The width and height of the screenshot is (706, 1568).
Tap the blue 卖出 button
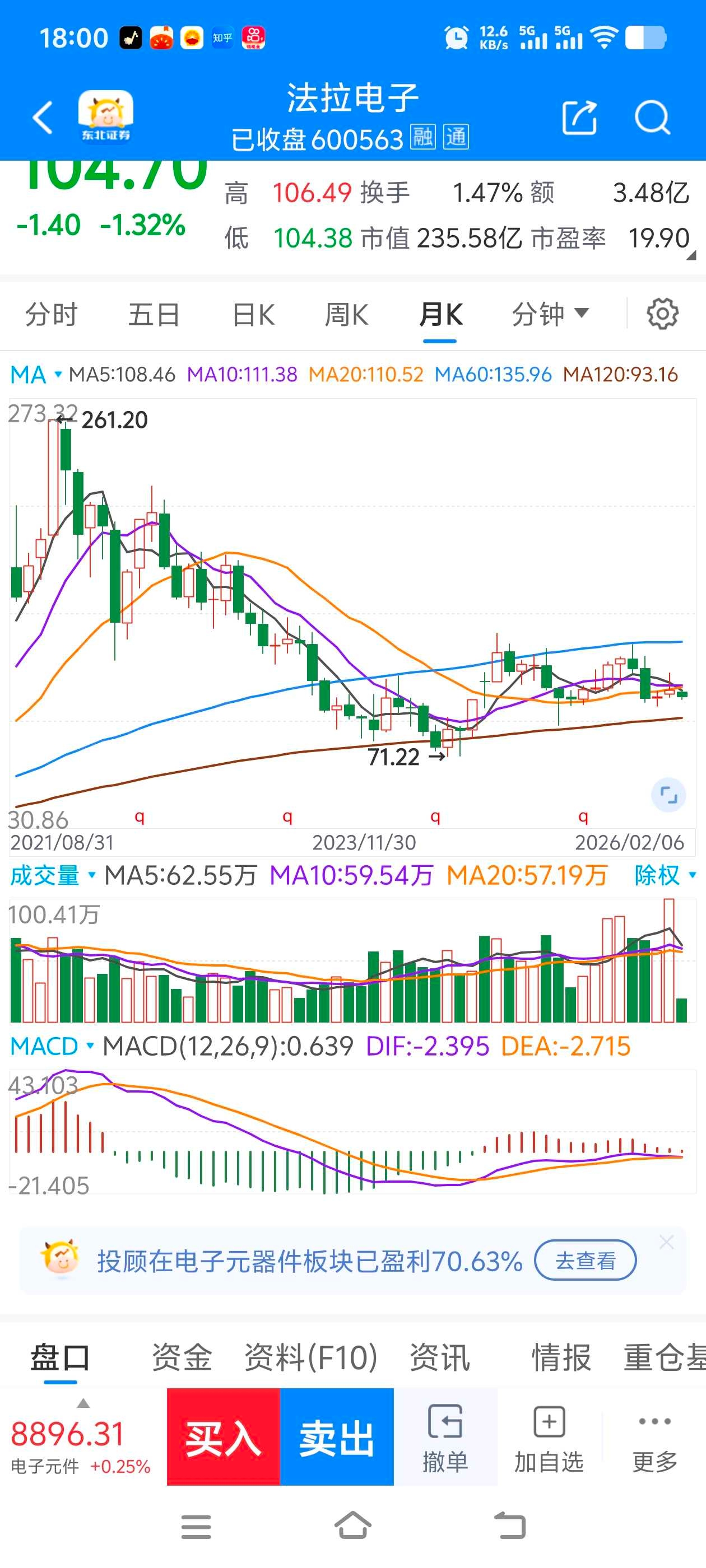tap(336, 1440)
